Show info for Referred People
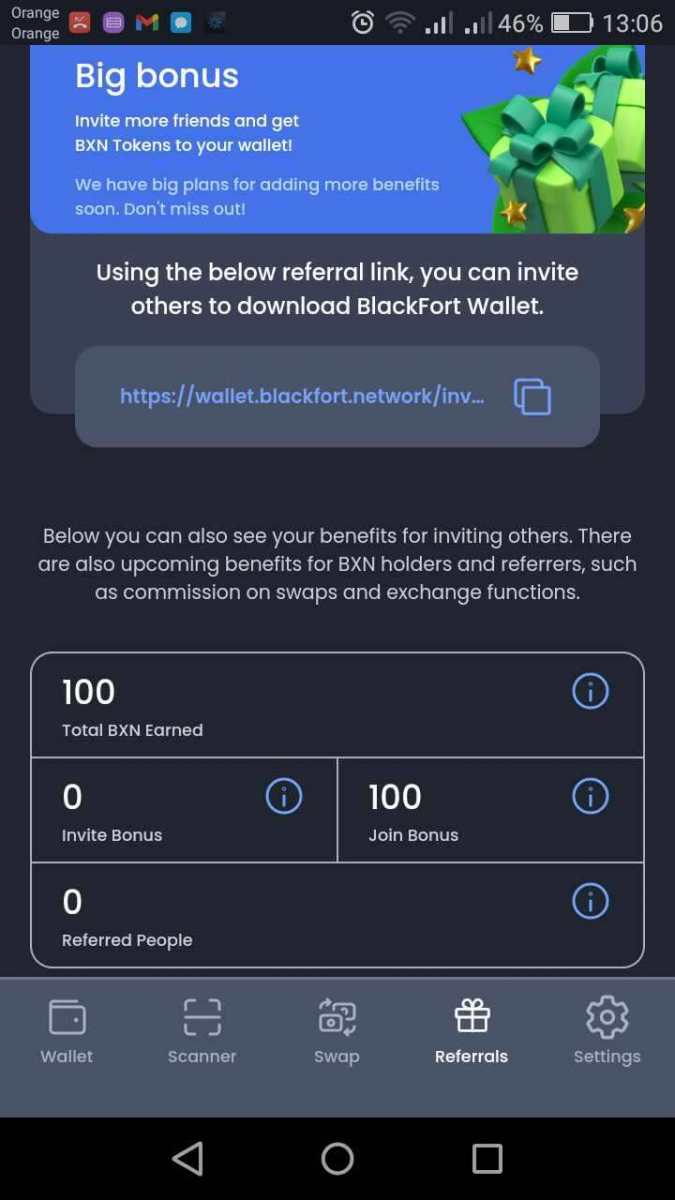675x1200 pixels. [590, 901]
